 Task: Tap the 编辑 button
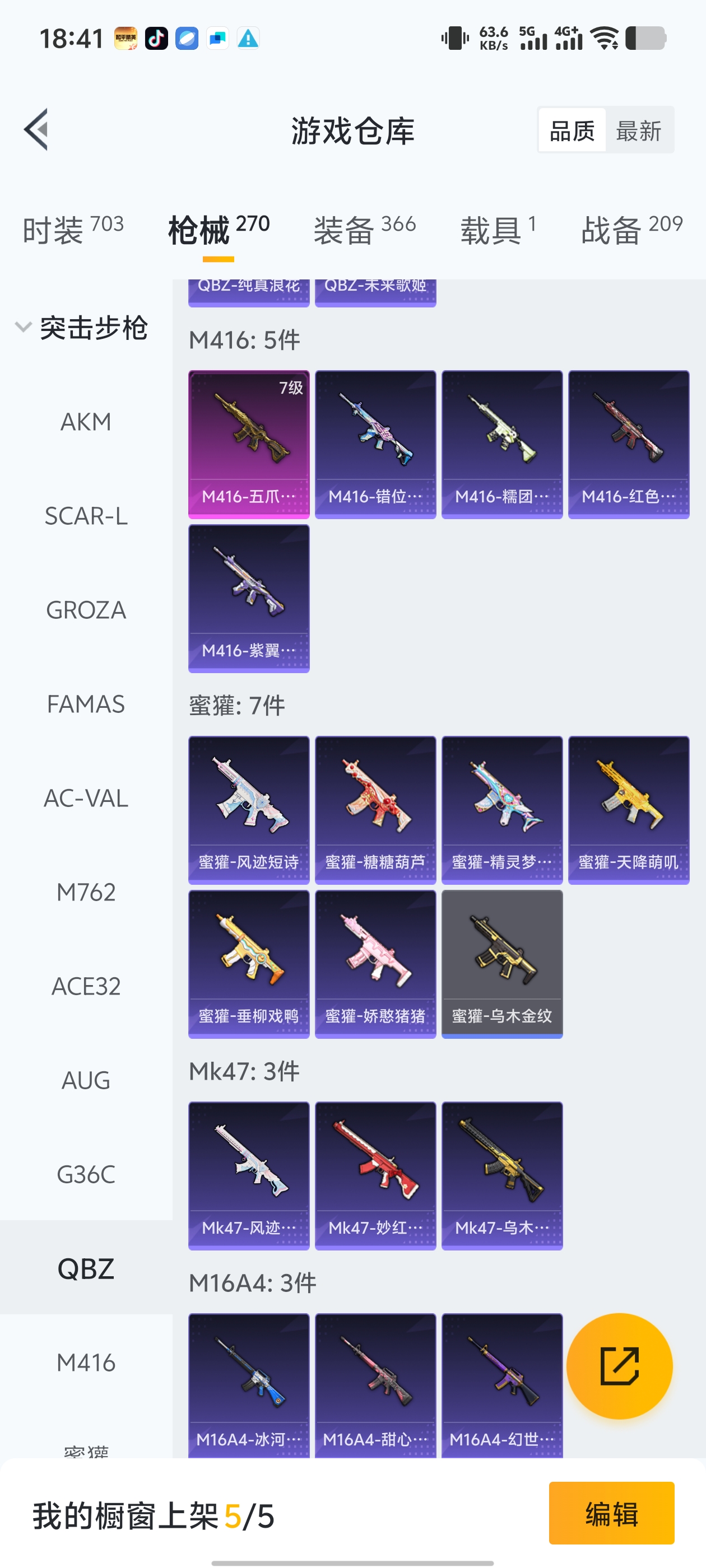[x=611, y=1513]
